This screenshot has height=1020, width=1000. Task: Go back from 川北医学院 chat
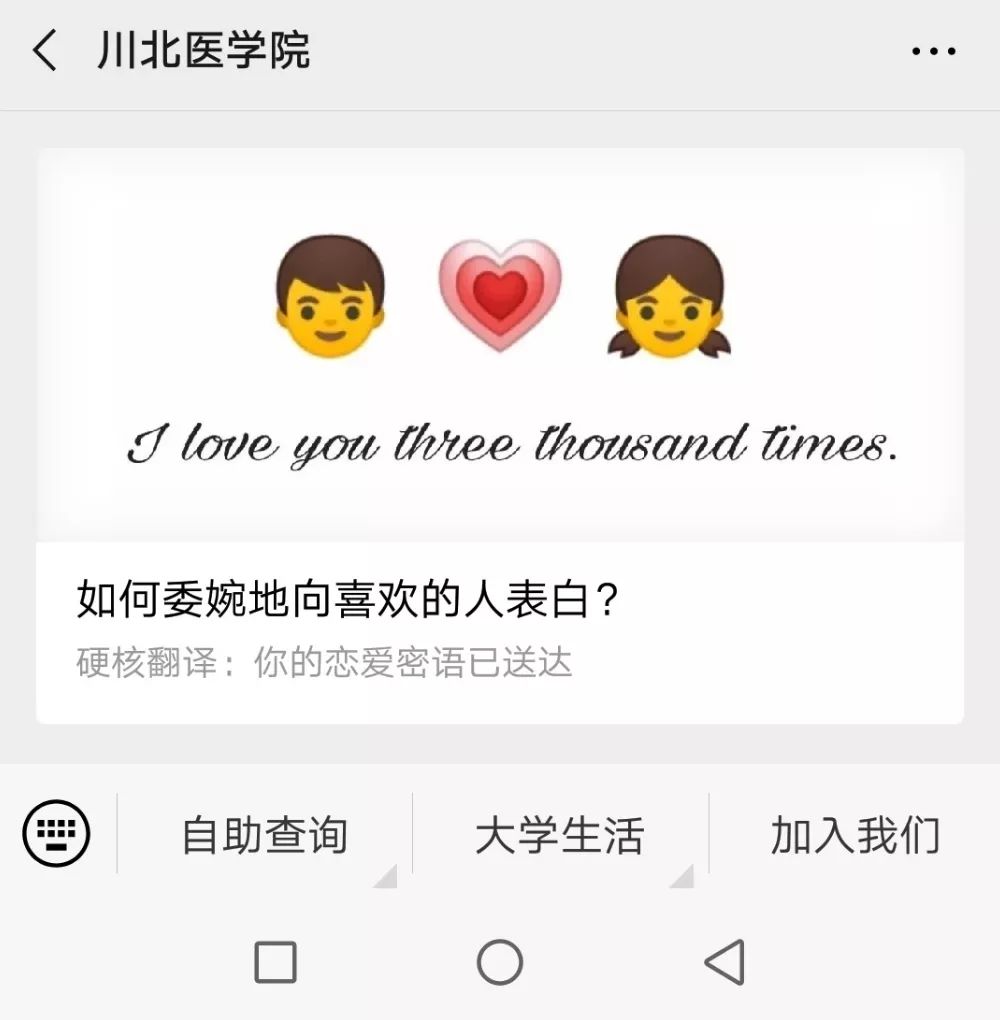45,51
